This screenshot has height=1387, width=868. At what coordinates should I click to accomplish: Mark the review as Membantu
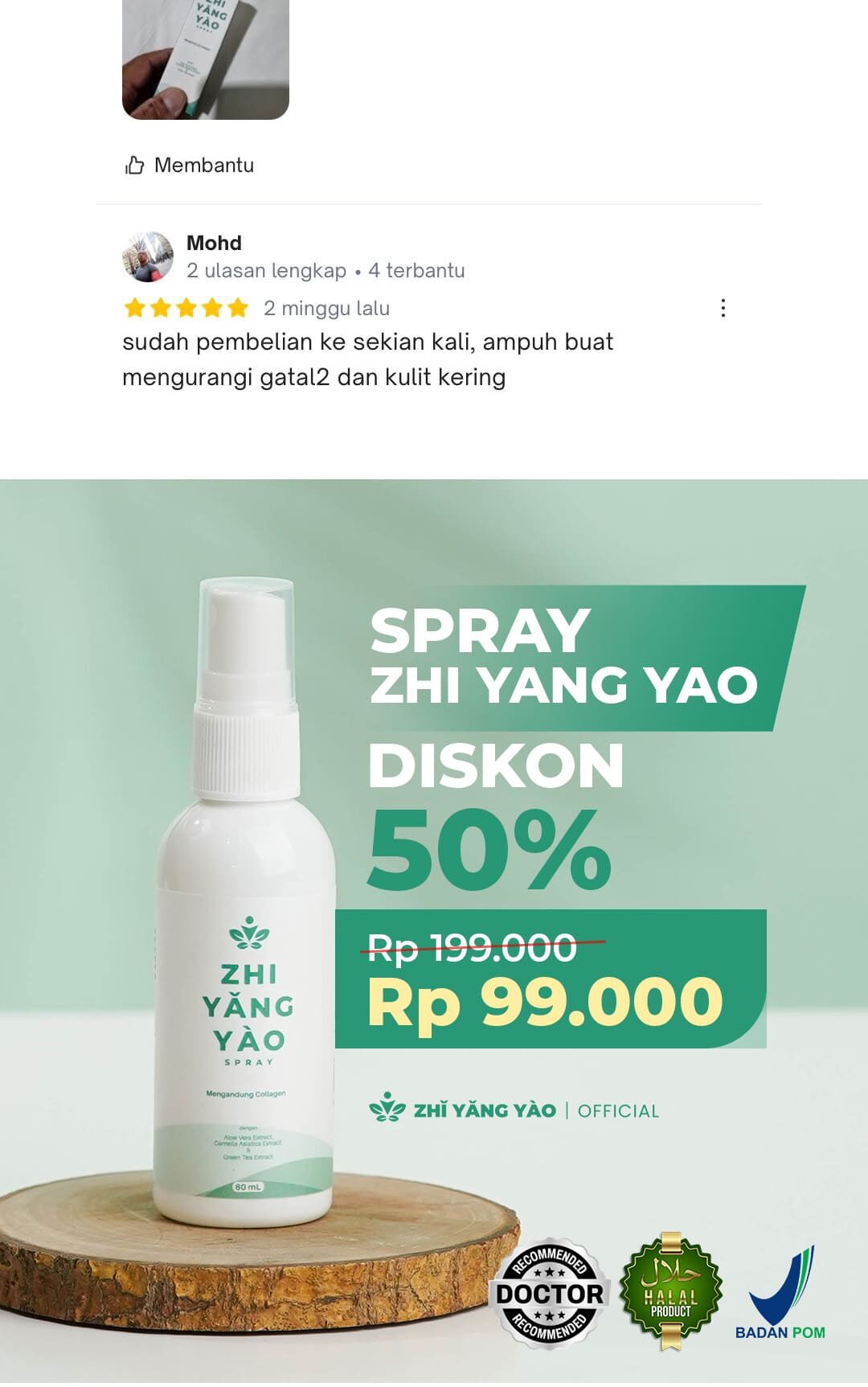click(190, 166)
